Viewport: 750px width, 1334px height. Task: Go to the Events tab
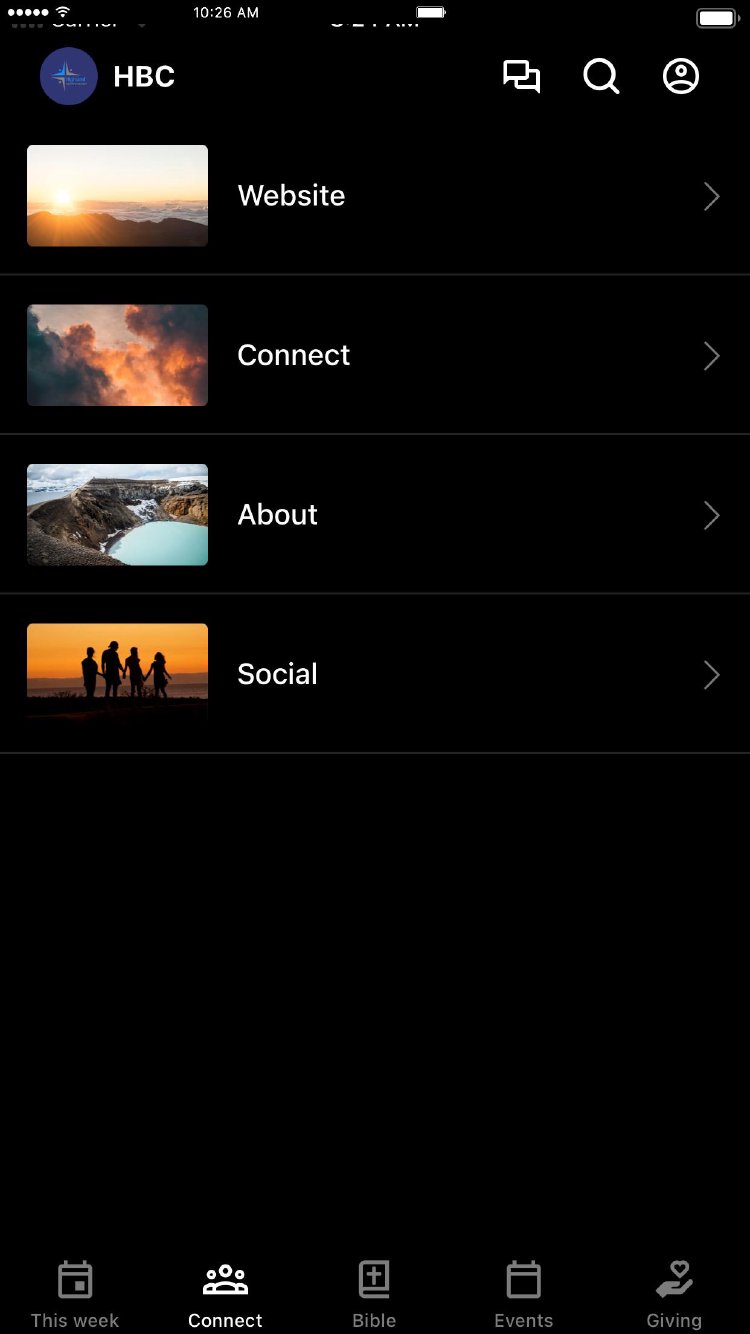(x=523, y=1293)
